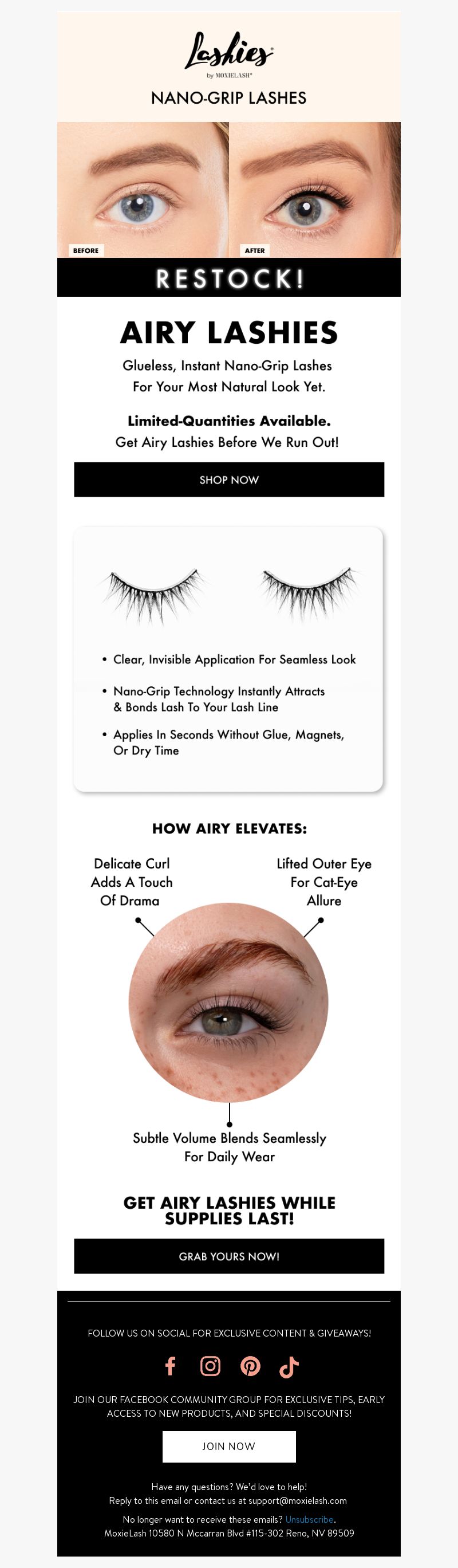Click the Unsubscribe link
458x1568 pixels.
(309, 1519)
